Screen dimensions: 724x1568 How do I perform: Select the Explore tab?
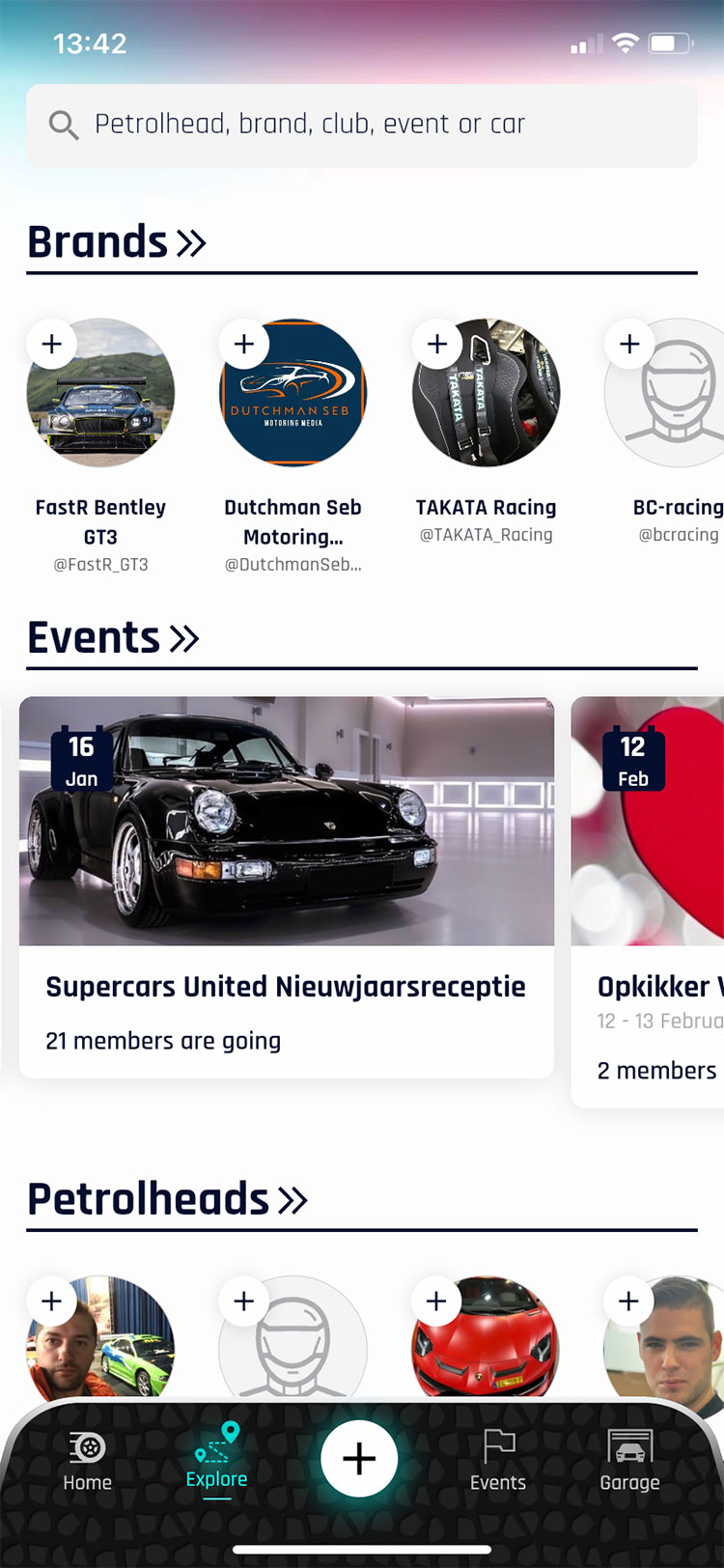[217, 1458]
